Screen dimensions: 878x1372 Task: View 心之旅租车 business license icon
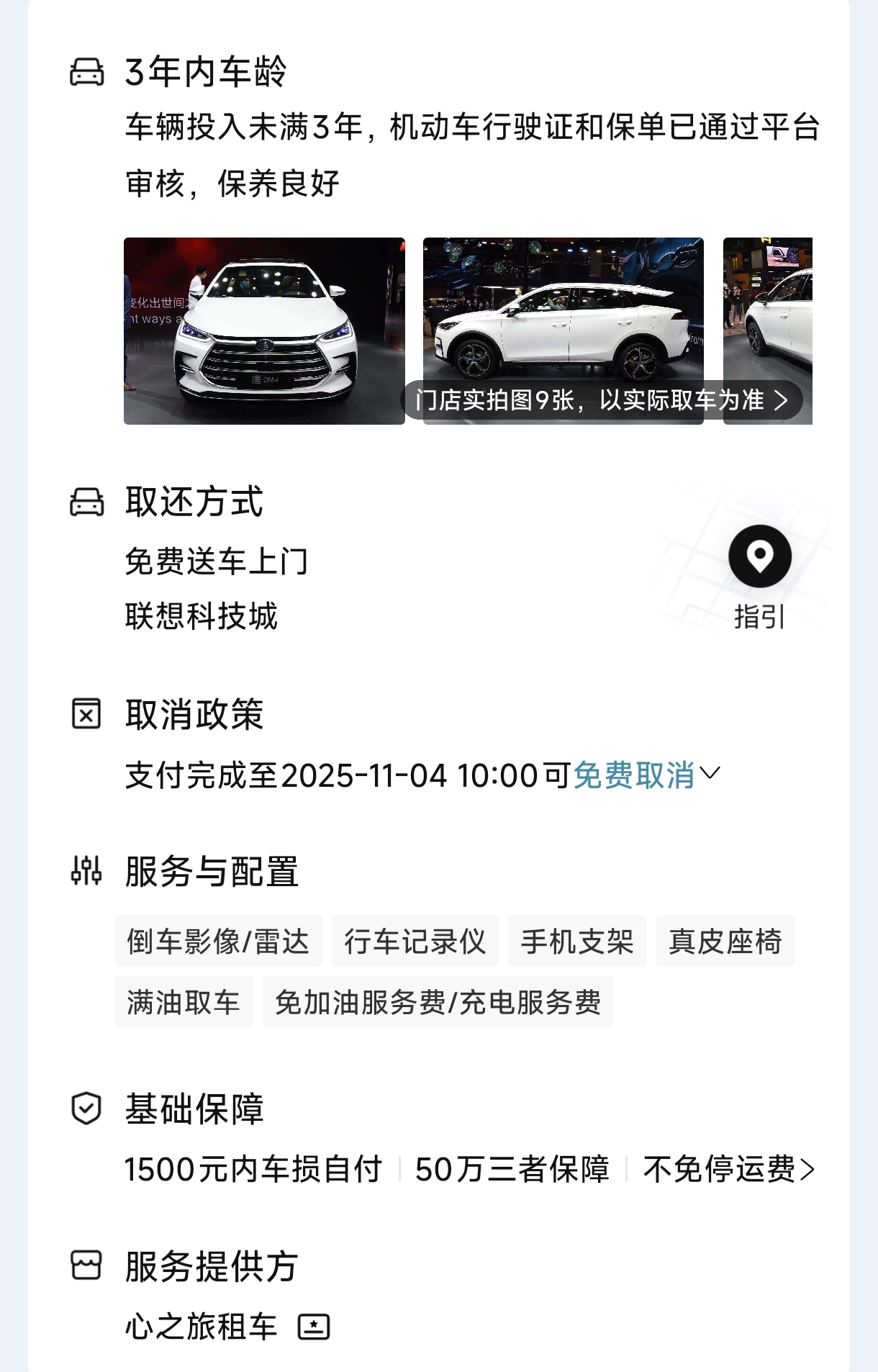click(x=314, y=1326)
